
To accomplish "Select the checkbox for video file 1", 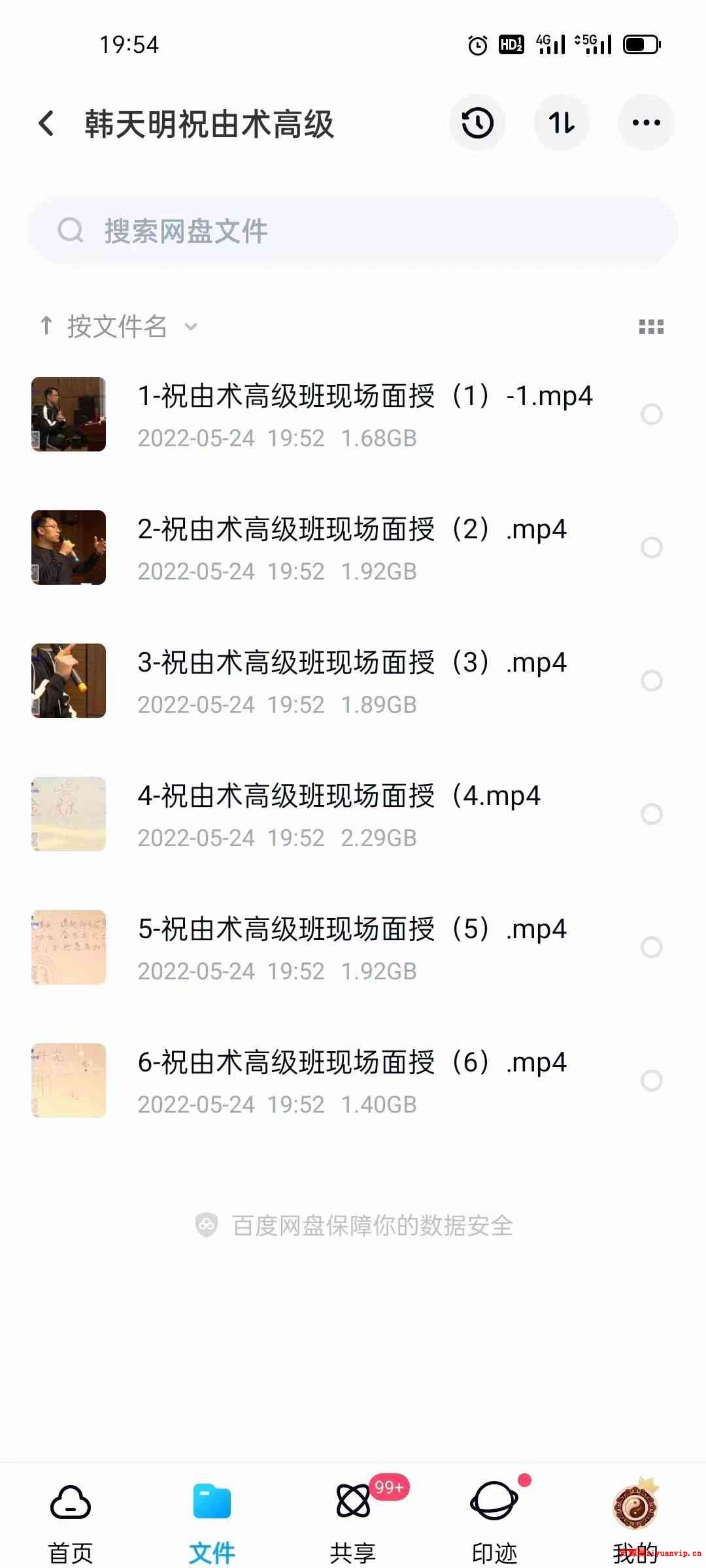I will pos(652,415).
